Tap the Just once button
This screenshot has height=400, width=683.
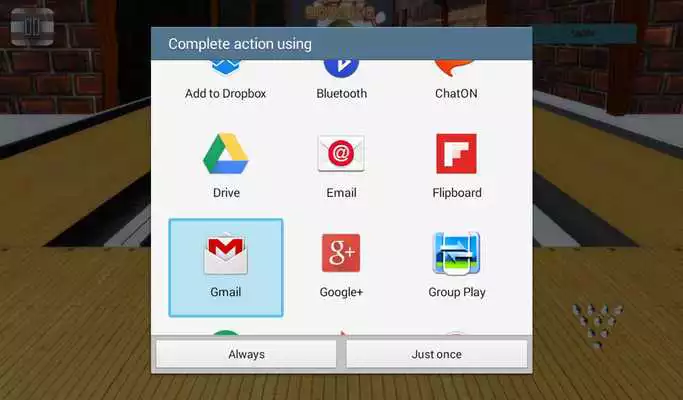click(x=436, y=354)
